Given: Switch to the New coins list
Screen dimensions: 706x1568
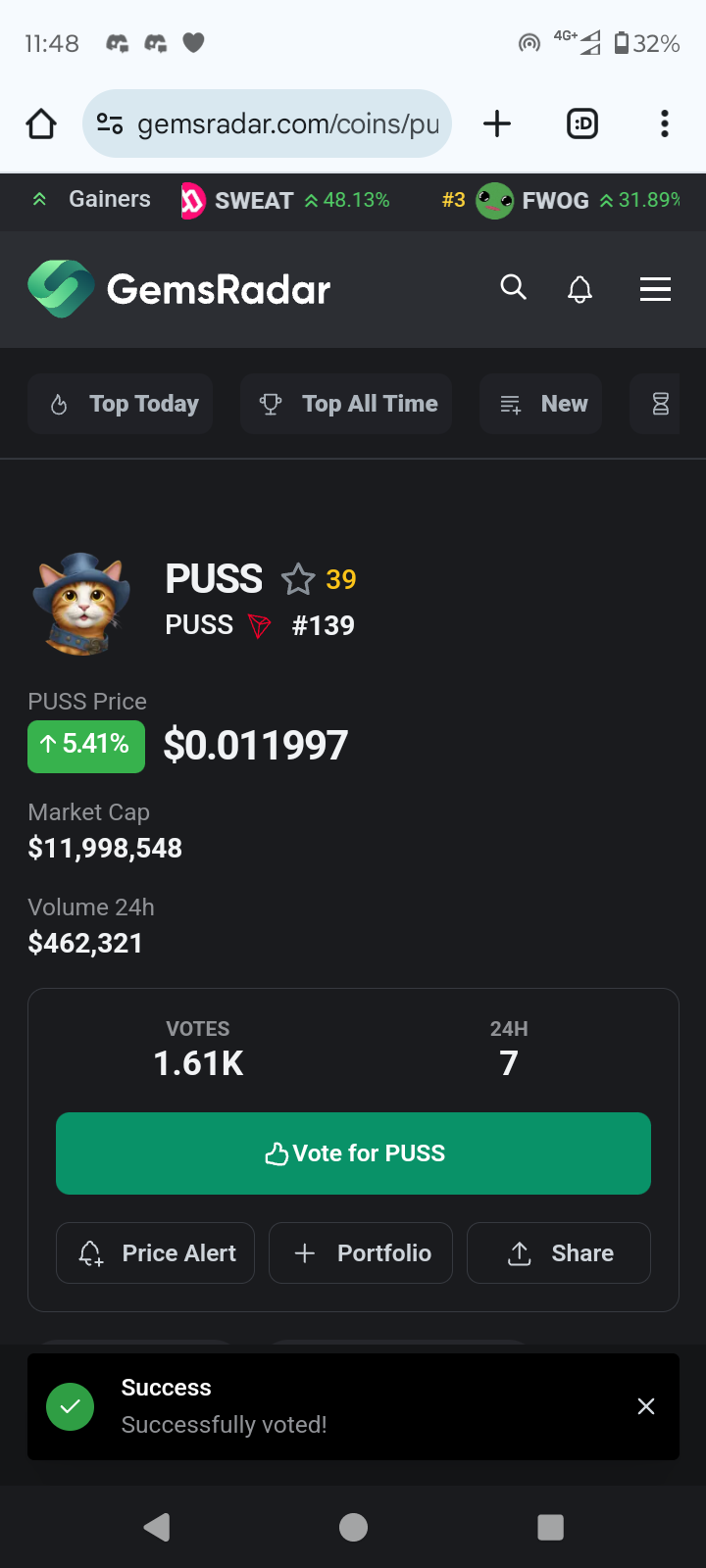Looking at the screenshot, I should (541, 404).
